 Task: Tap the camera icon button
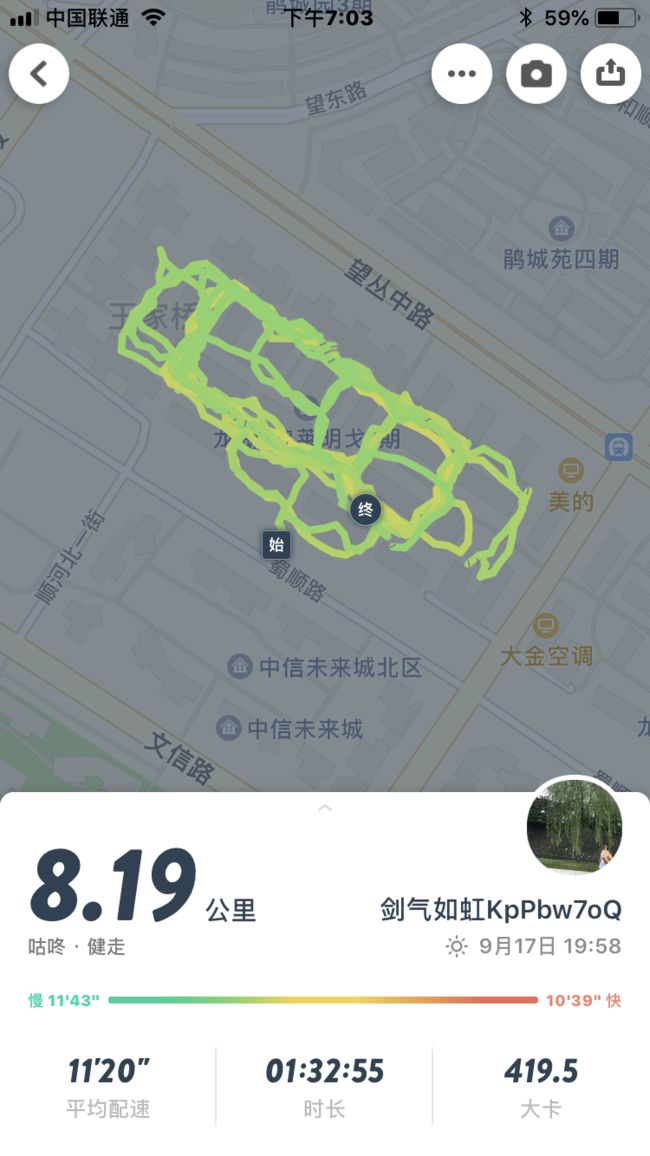pos(536,73)
